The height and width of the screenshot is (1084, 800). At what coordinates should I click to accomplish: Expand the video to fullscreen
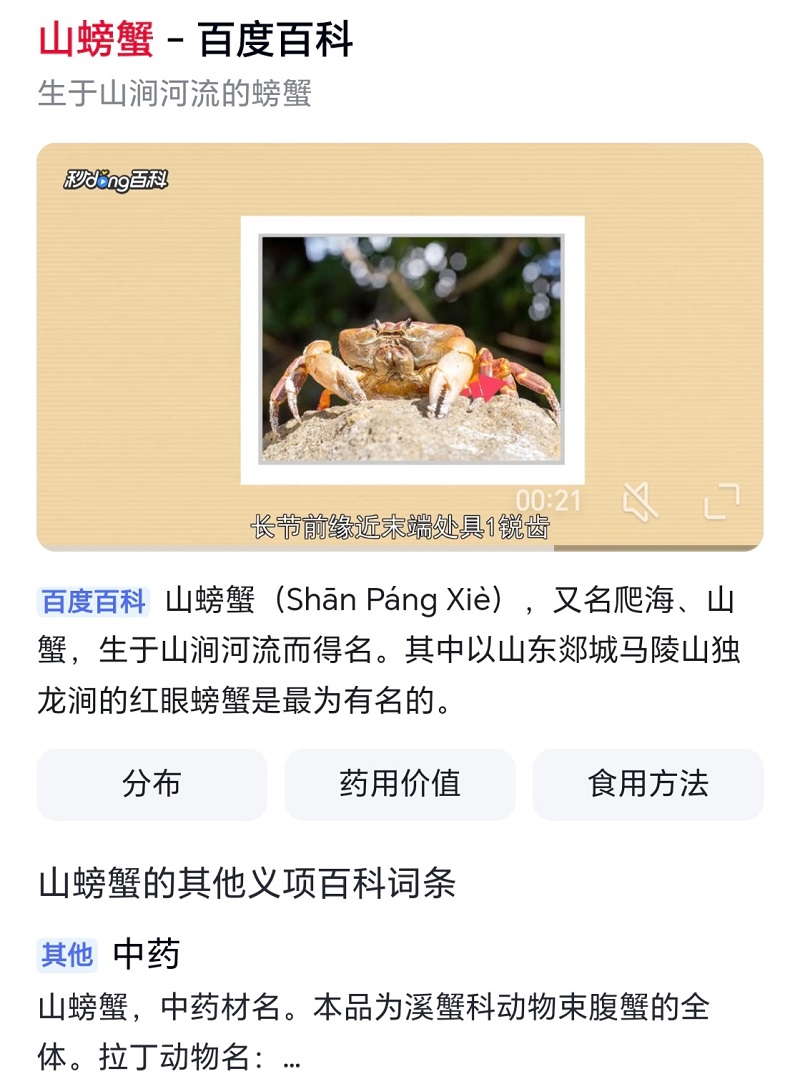(x=721, y=501)
